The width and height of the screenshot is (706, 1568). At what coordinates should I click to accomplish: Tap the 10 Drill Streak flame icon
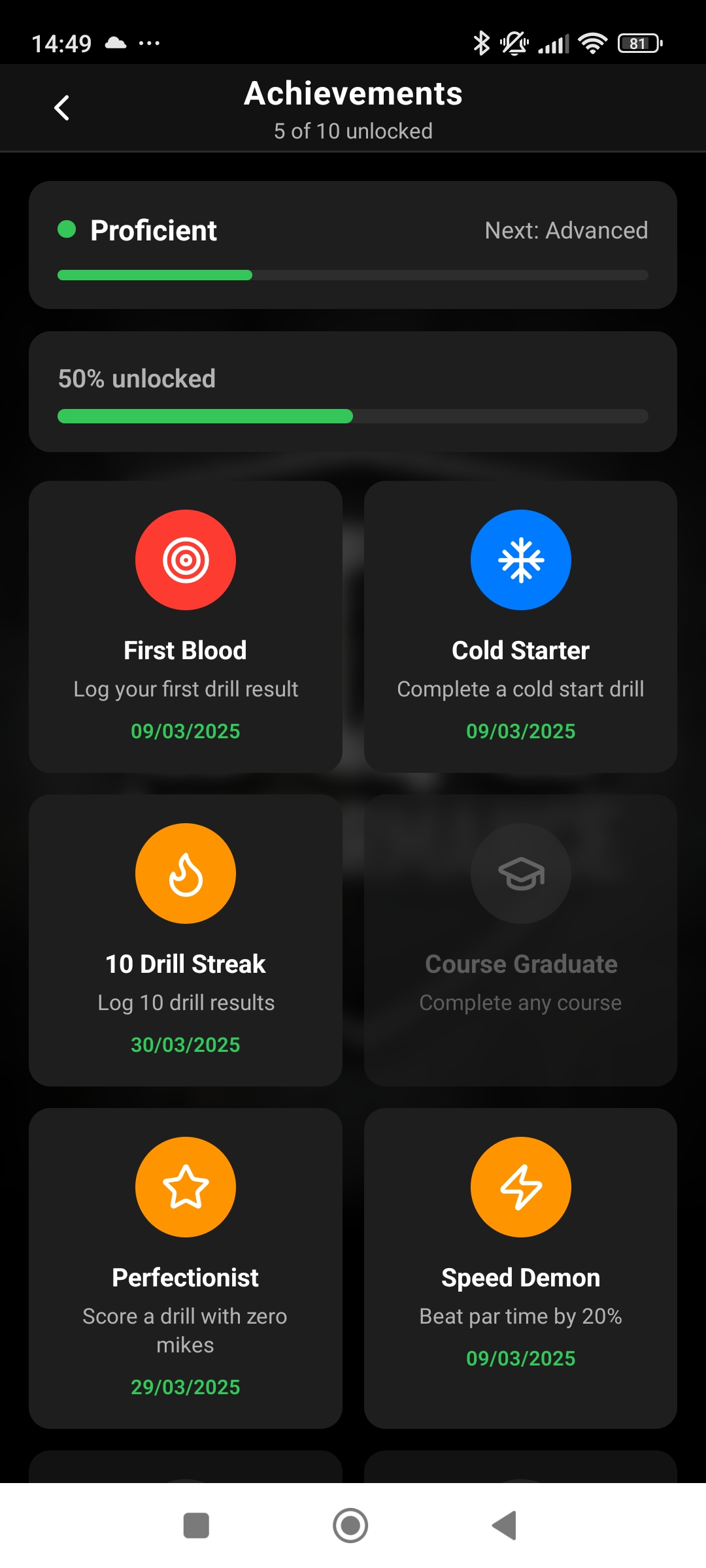point(186,874)
